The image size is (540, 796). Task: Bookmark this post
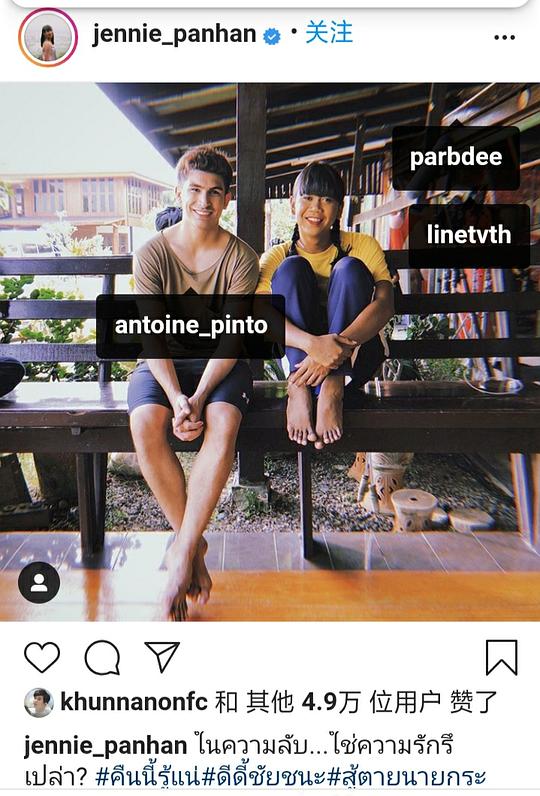click(x=501, y=657)
